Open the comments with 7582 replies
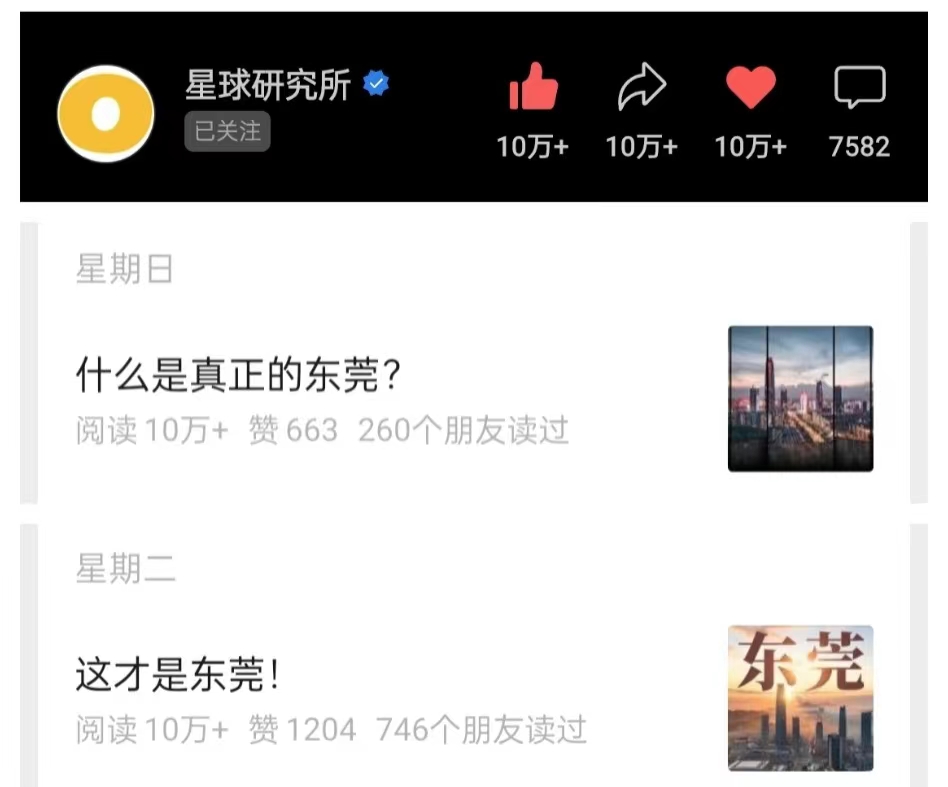Viewport: 948px width, 787px height. pyautogui.click(x=859, y=89)
